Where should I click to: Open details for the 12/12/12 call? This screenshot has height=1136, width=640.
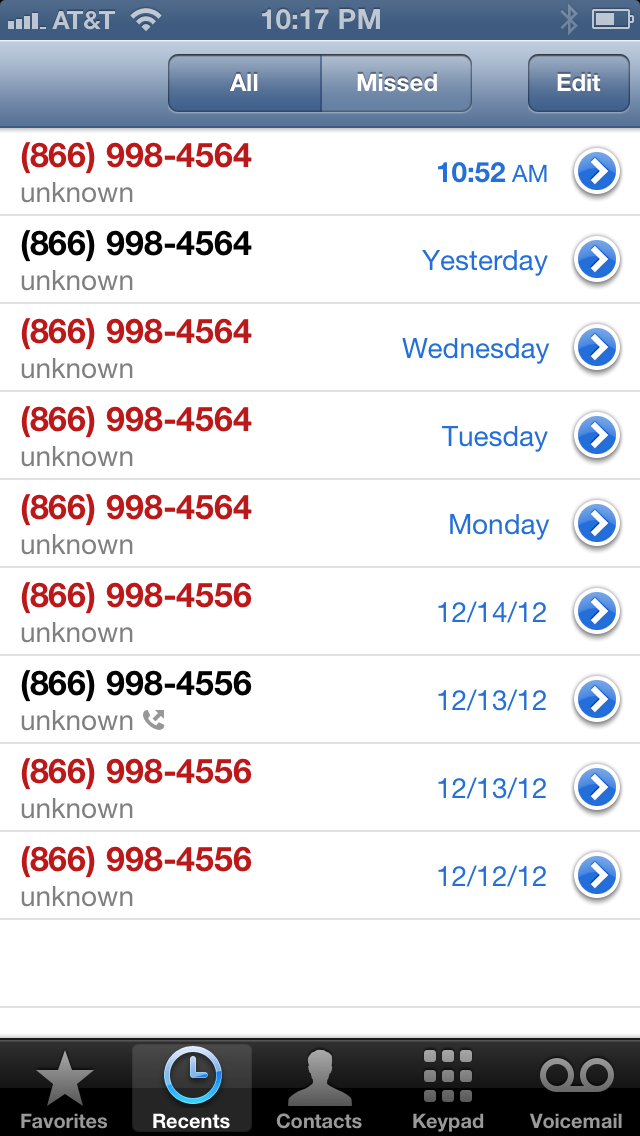[596, 876]
